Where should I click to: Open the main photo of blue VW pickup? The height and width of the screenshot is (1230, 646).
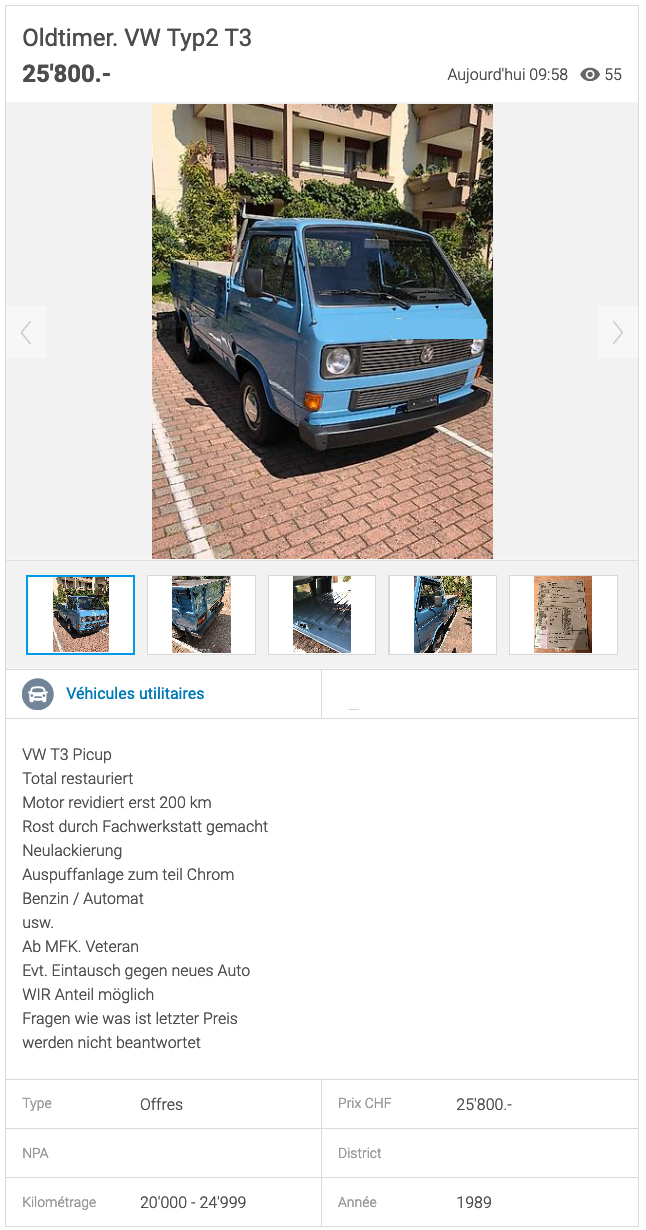click(x=322, y=331)
